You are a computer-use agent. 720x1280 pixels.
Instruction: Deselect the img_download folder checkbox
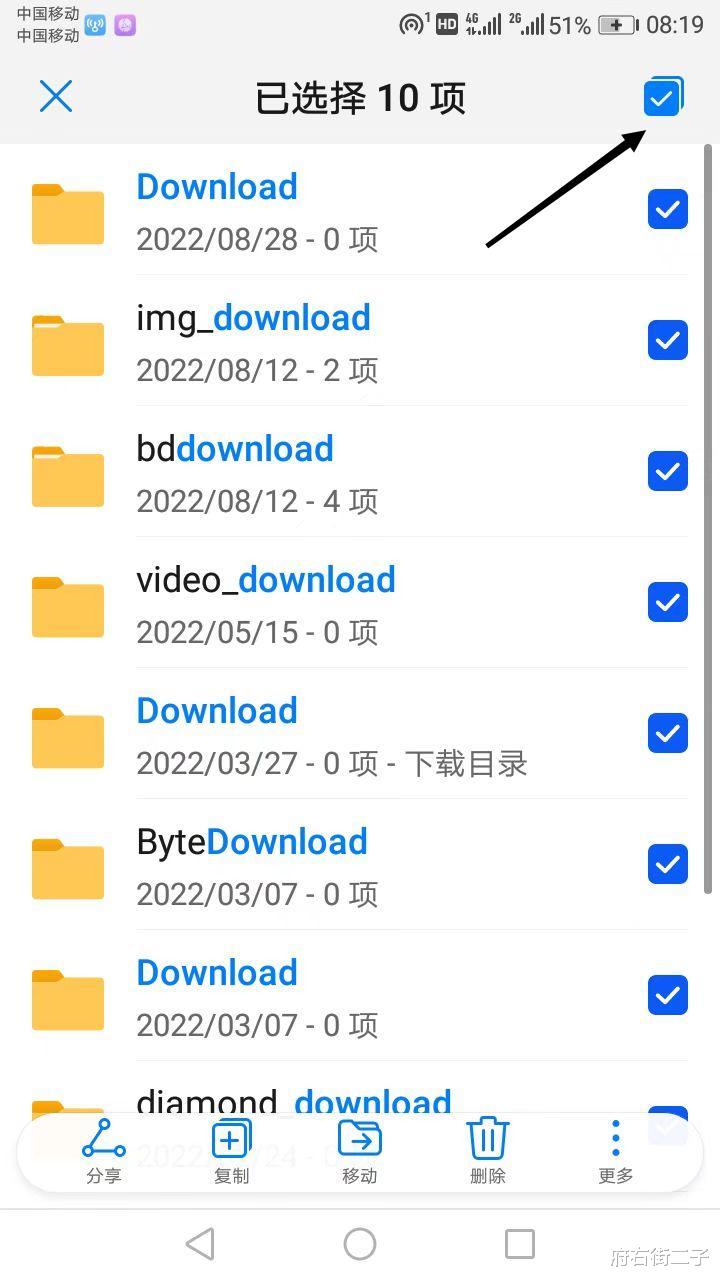667,340
